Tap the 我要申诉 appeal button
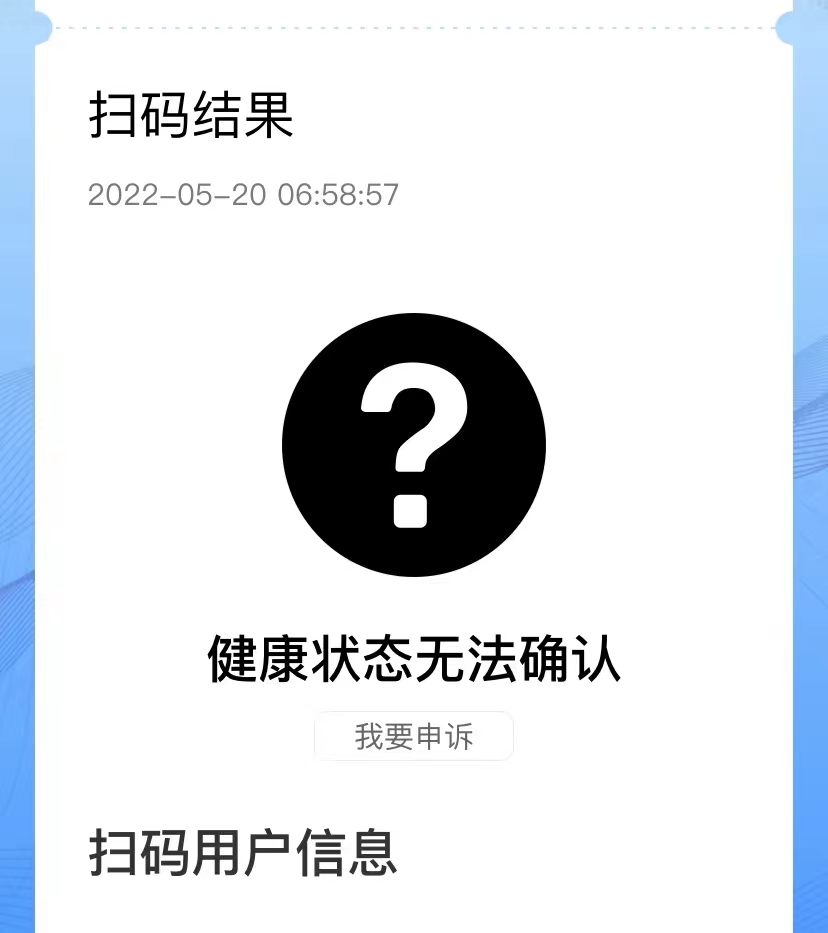Viewport: 828px width, 933px height. click(x=414, y=737)
